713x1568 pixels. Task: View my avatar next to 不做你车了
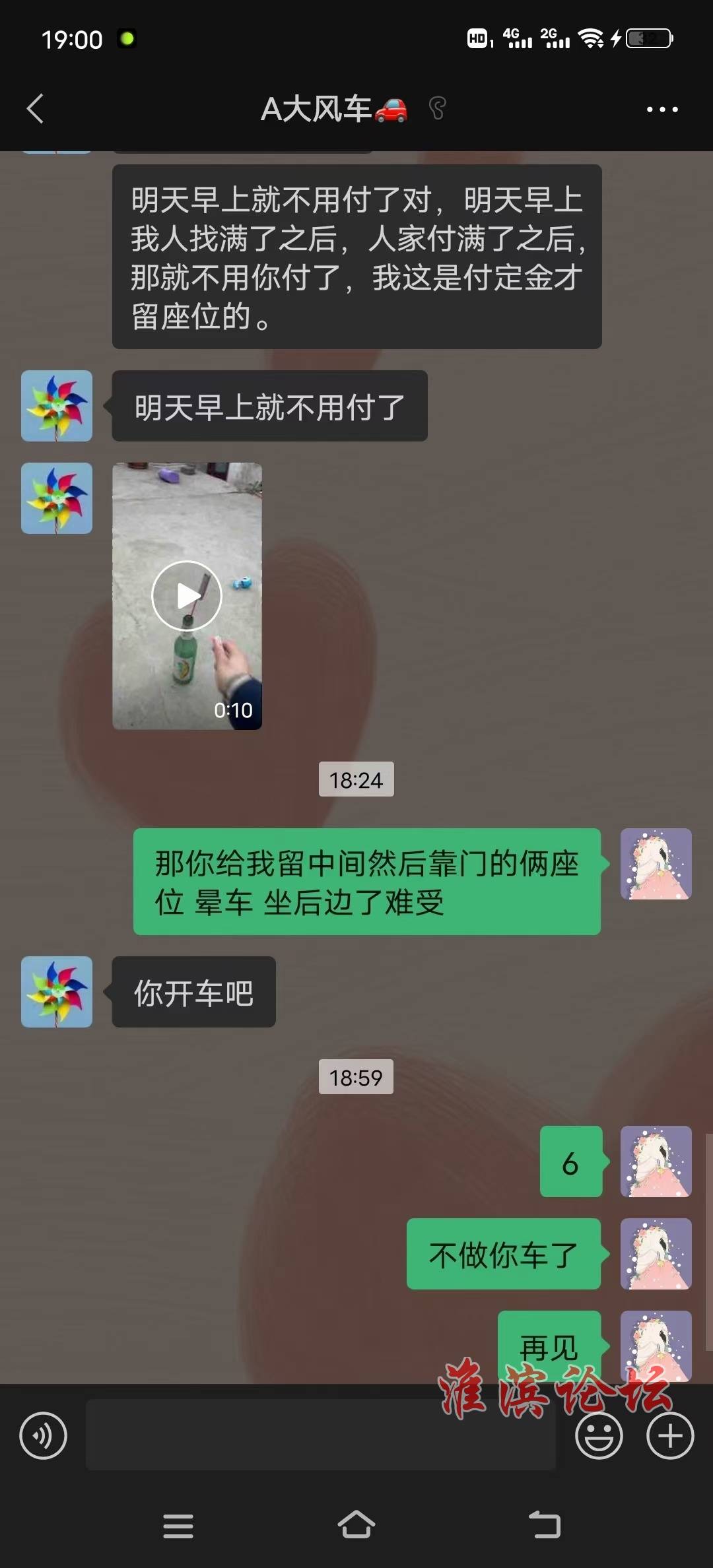point(656,1254)
